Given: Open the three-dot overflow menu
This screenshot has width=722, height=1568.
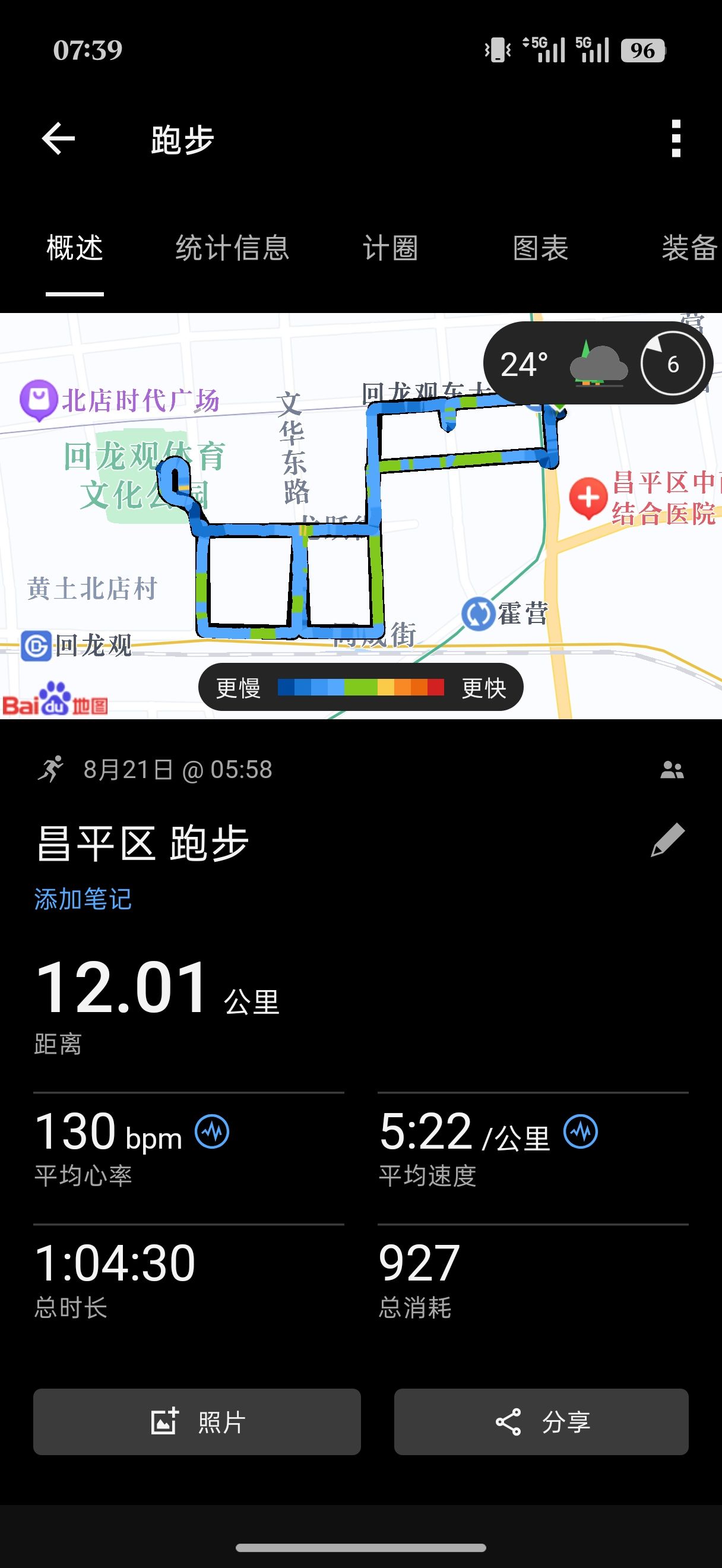Looking at the screenshot, I should (676, 139).
